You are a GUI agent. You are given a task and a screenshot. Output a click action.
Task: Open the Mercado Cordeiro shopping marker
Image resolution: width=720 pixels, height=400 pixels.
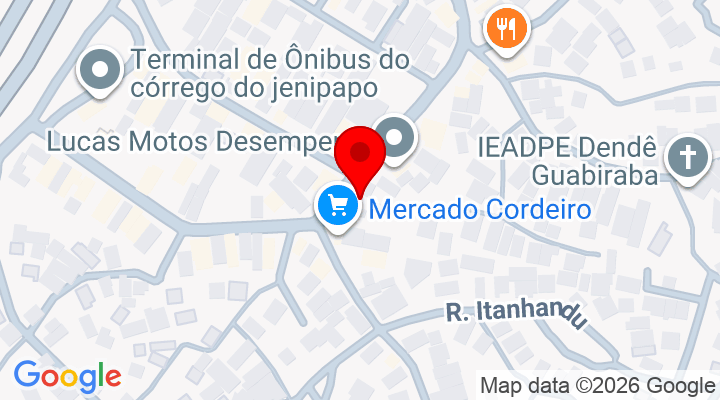coord(338,207)
